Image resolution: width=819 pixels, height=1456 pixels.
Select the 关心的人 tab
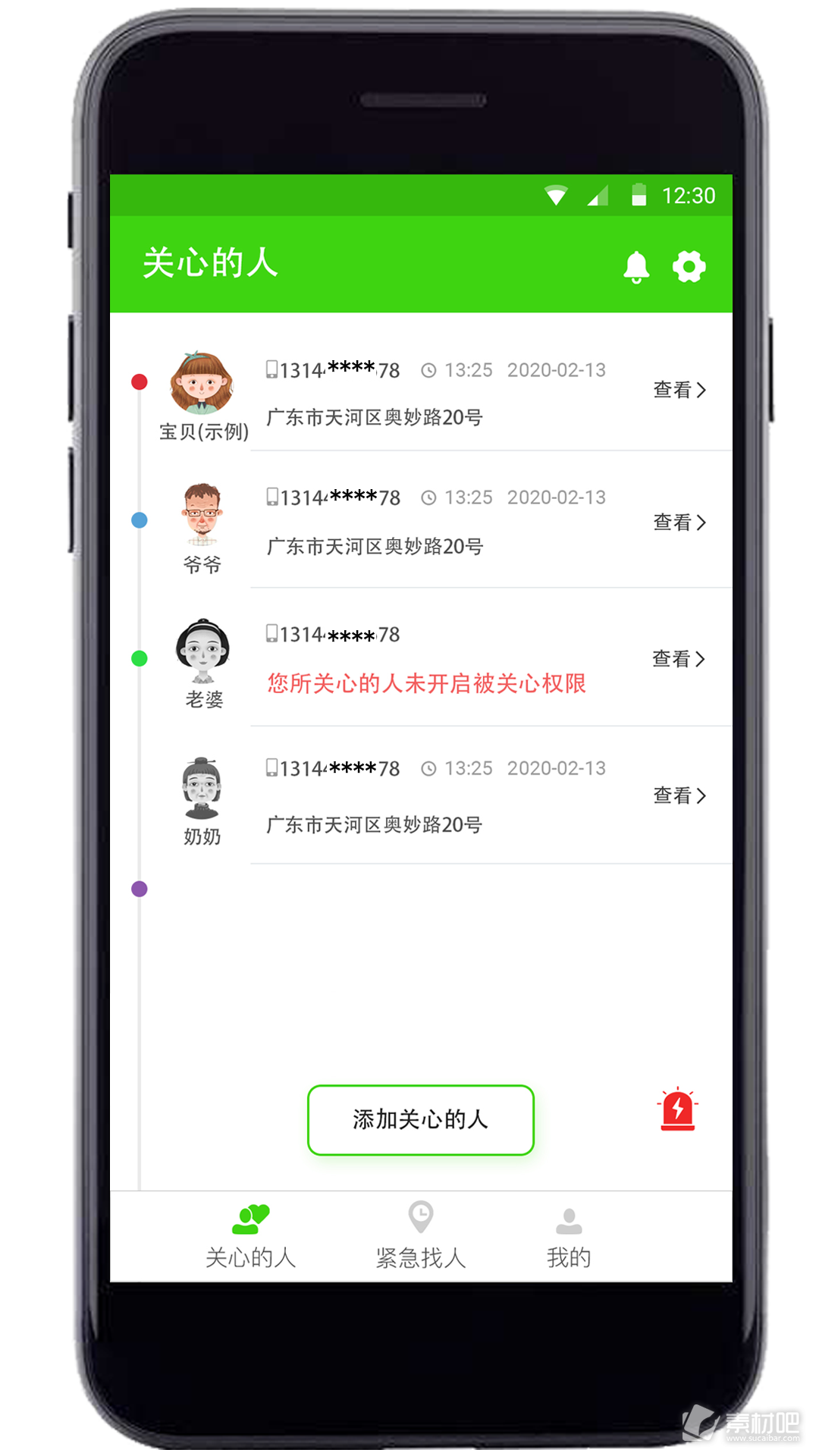251,1236
